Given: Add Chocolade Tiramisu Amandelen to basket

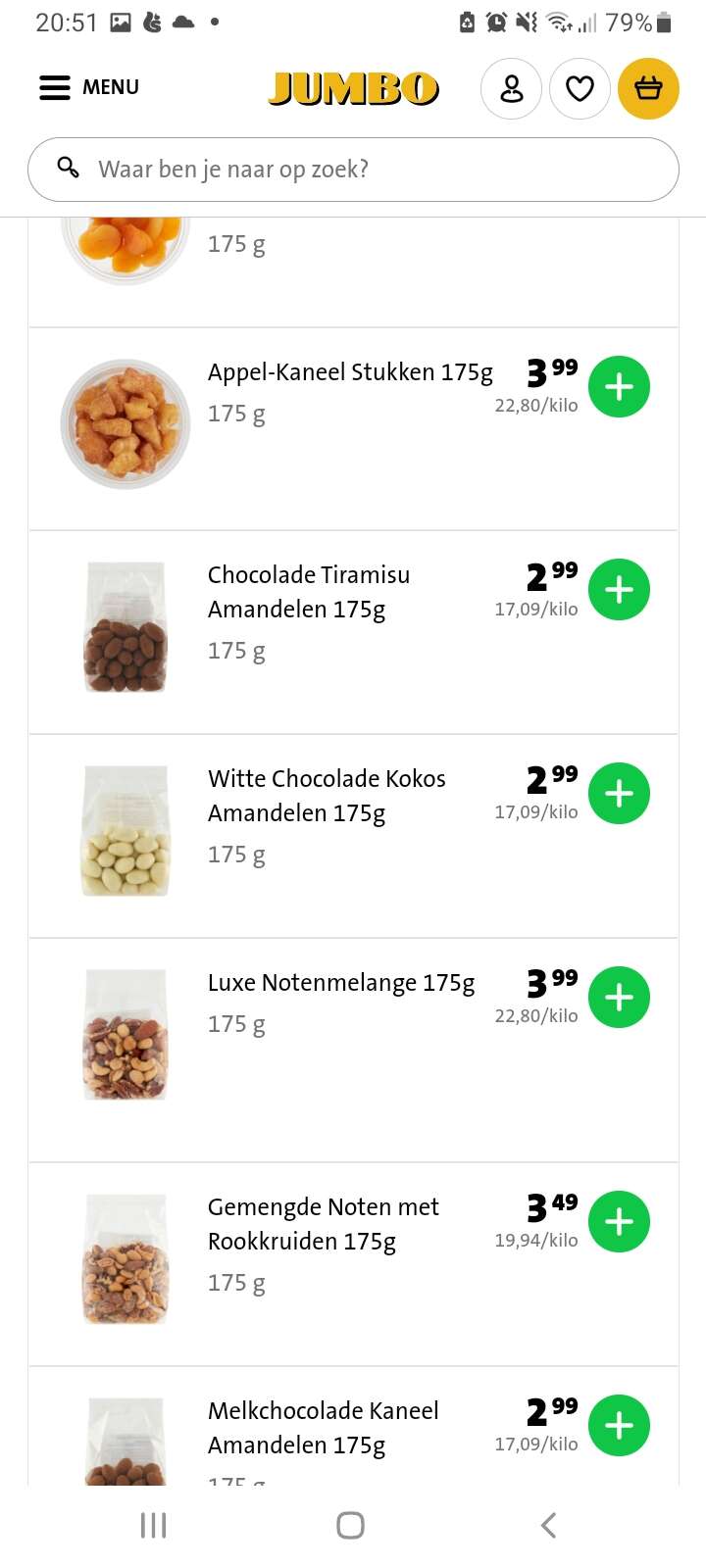Looking at the screenshot, I should (x=619, y=590).
